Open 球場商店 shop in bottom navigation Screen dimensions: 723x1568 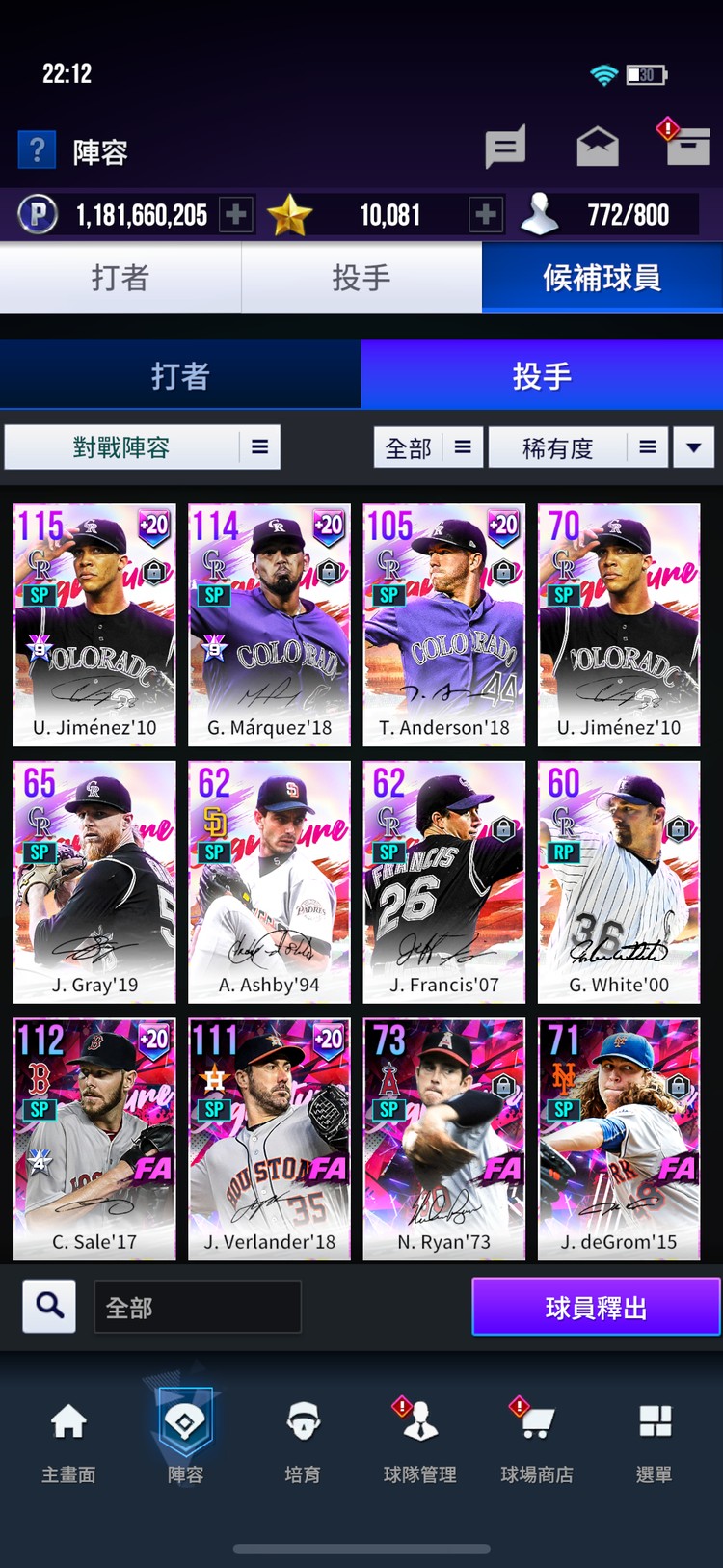click(537, 1437)
